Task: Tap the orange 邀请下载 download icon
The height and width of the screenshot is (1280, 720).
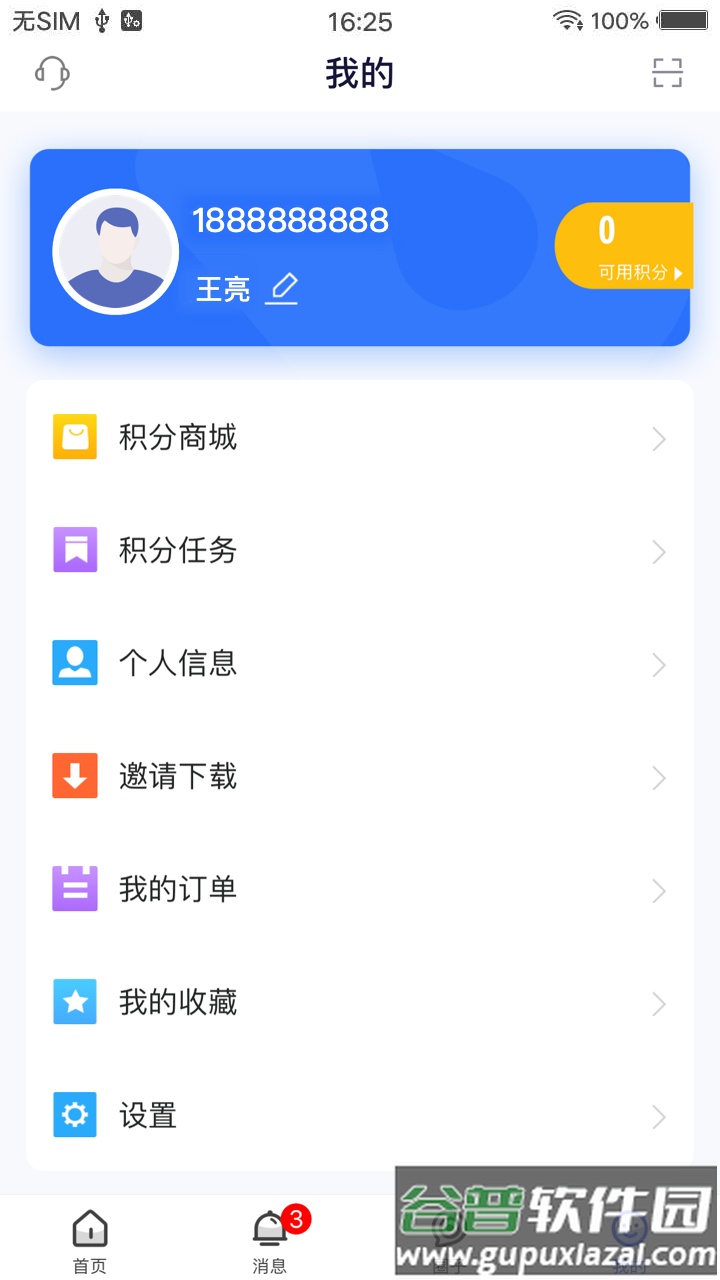Action: pyautogui.click(x=74, y=777)
